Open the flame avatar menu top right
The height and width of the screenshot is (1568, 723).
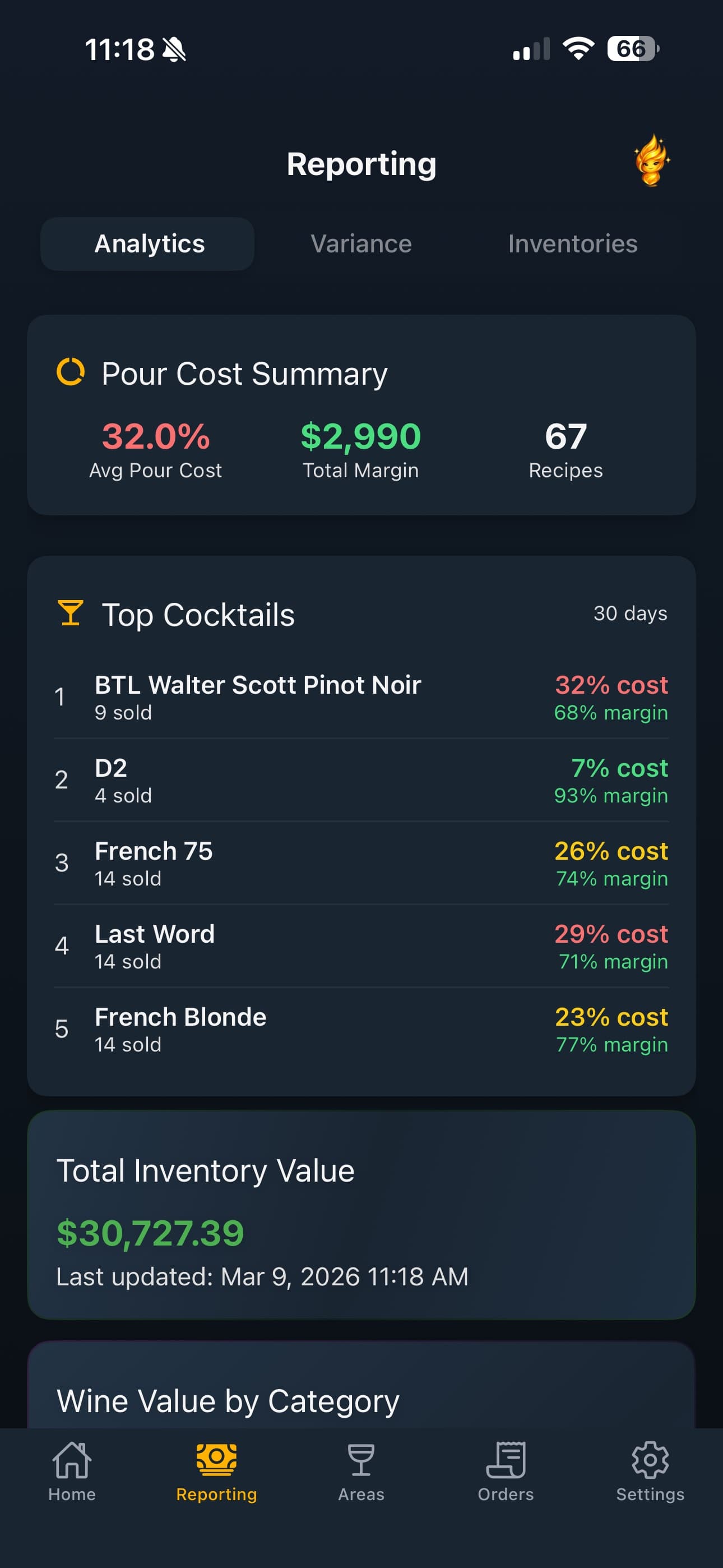651,162
